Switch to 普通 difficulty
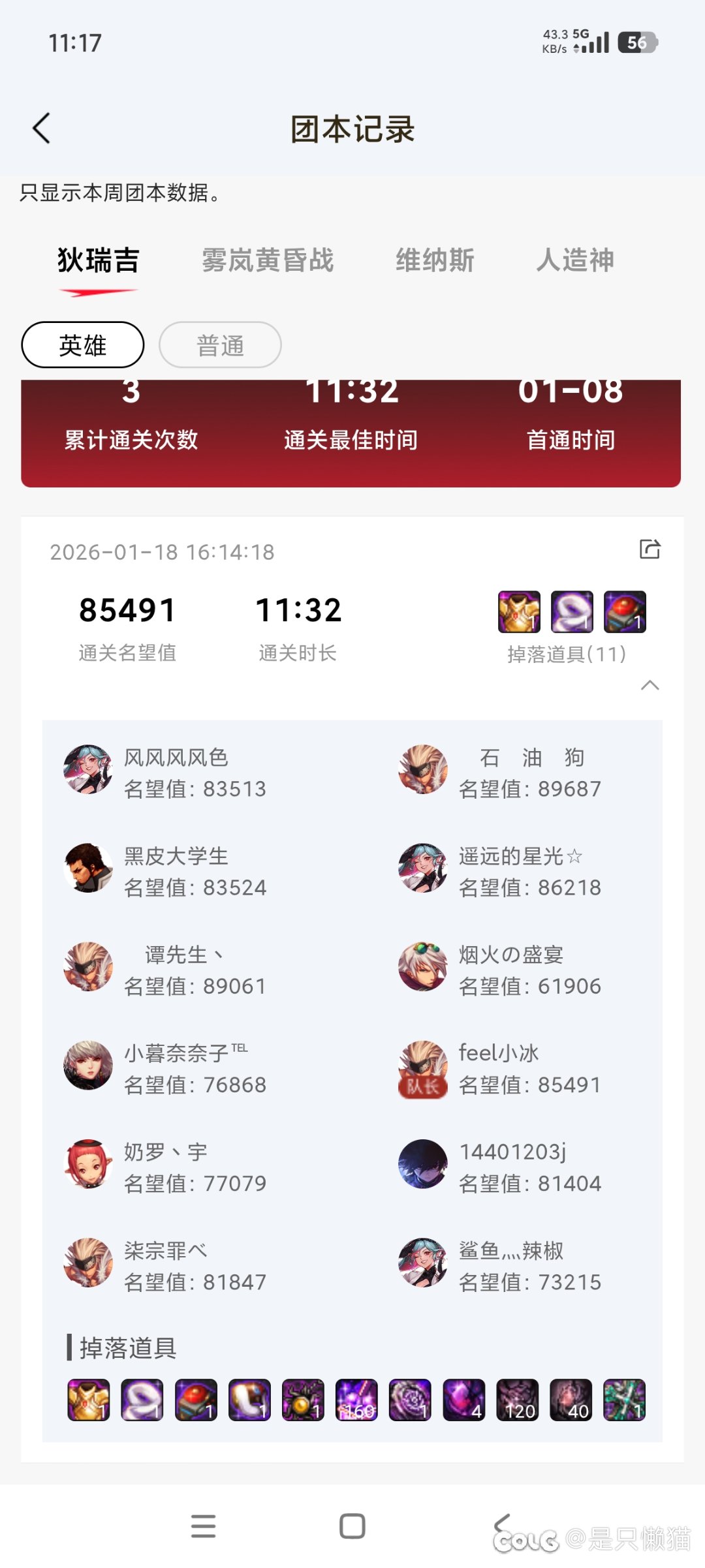 click(x=220, y=345)
